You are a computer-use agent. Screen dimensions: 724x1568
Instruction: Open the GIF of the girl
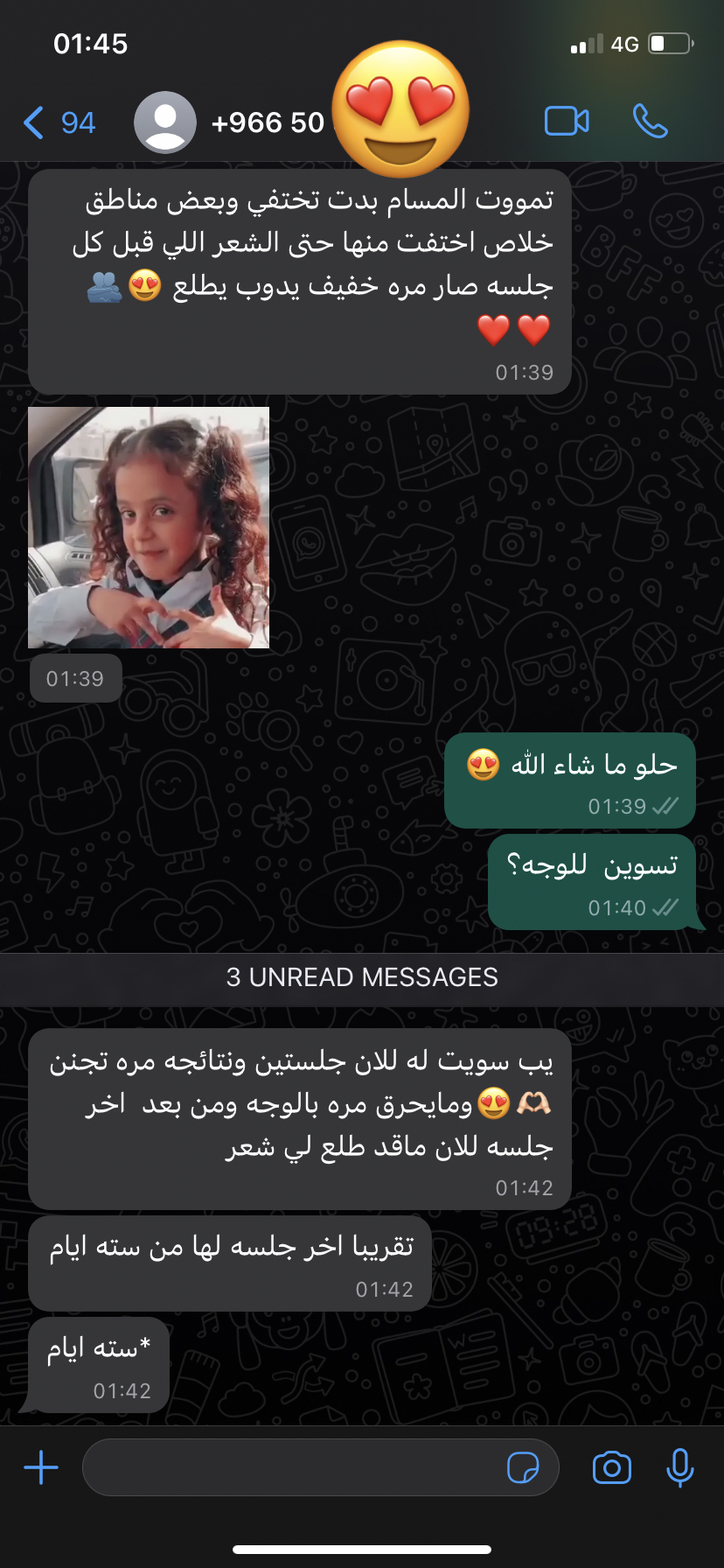point(149,528)
